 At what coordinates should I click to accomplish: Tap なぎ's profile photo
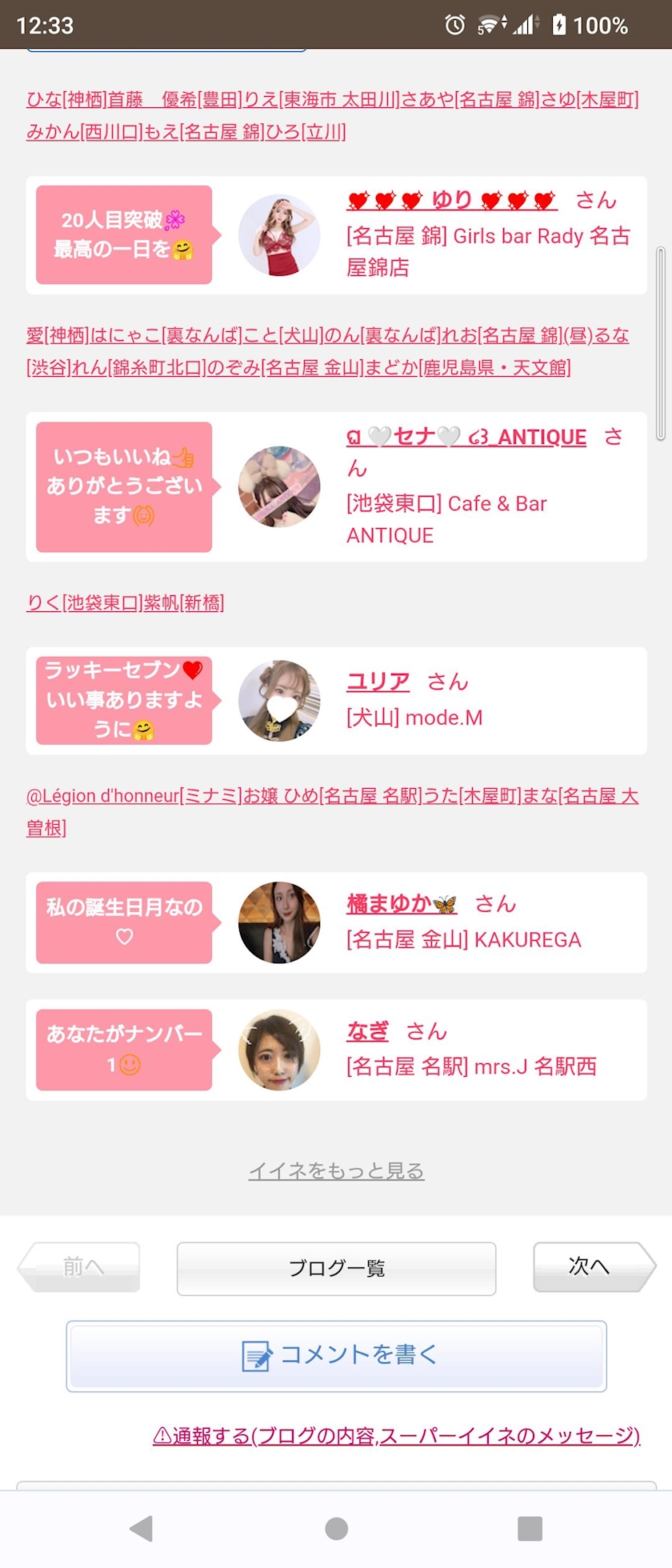279,1050
